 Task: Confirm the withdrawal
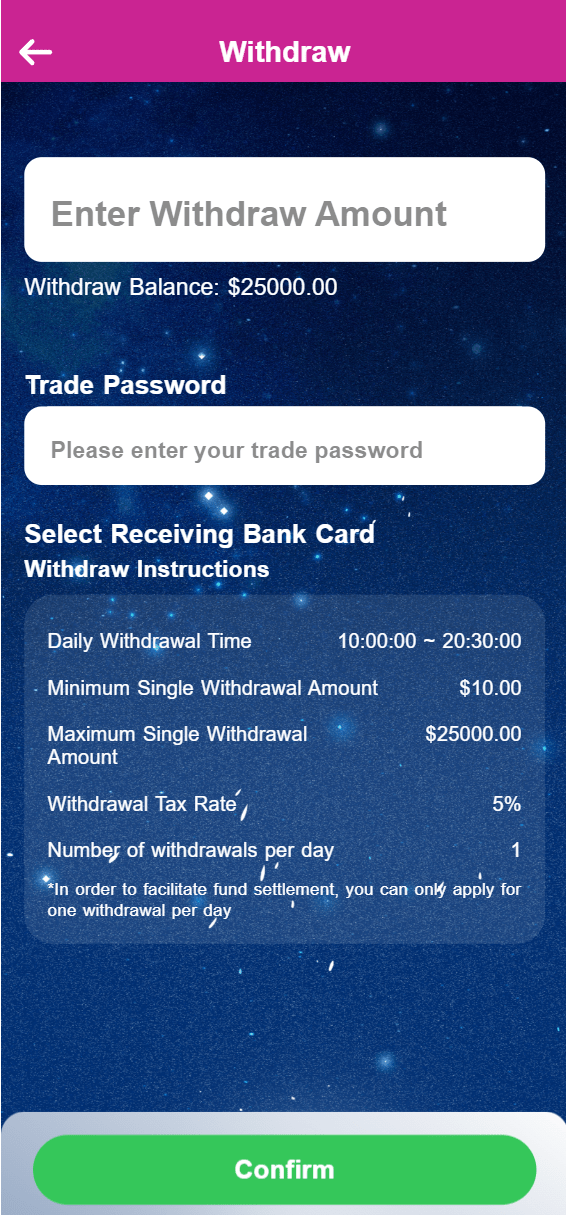[x=284, y=1169]
